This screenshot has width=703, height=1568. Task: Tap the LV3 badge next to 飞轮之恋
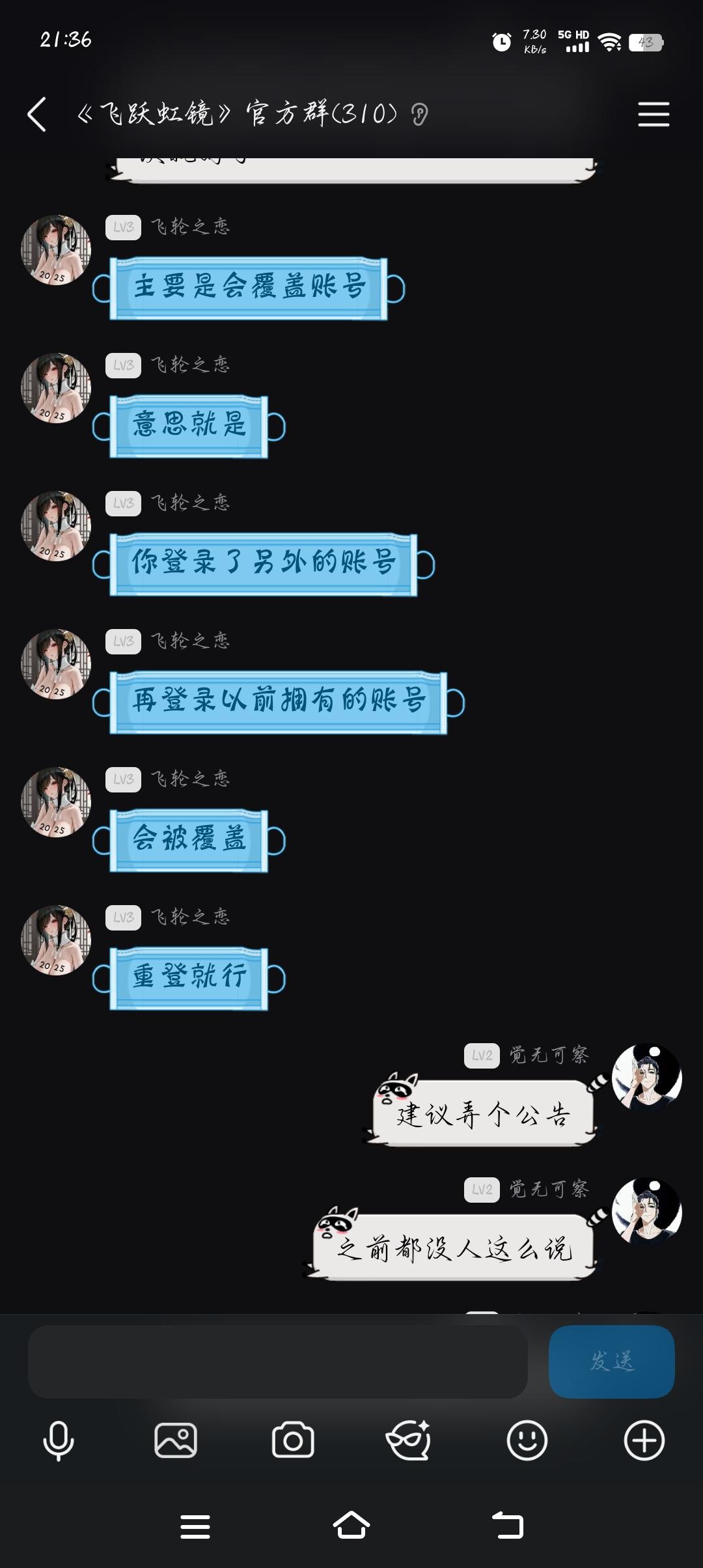122,227
